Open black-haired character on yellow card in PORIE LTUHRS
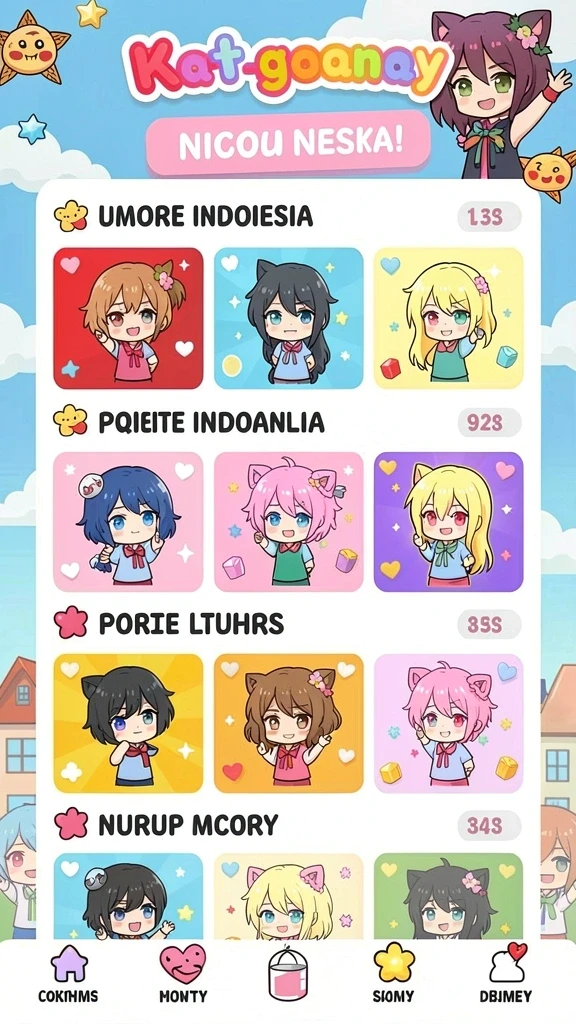Viewport: 576px width, 1024px height. click(128, 724)
